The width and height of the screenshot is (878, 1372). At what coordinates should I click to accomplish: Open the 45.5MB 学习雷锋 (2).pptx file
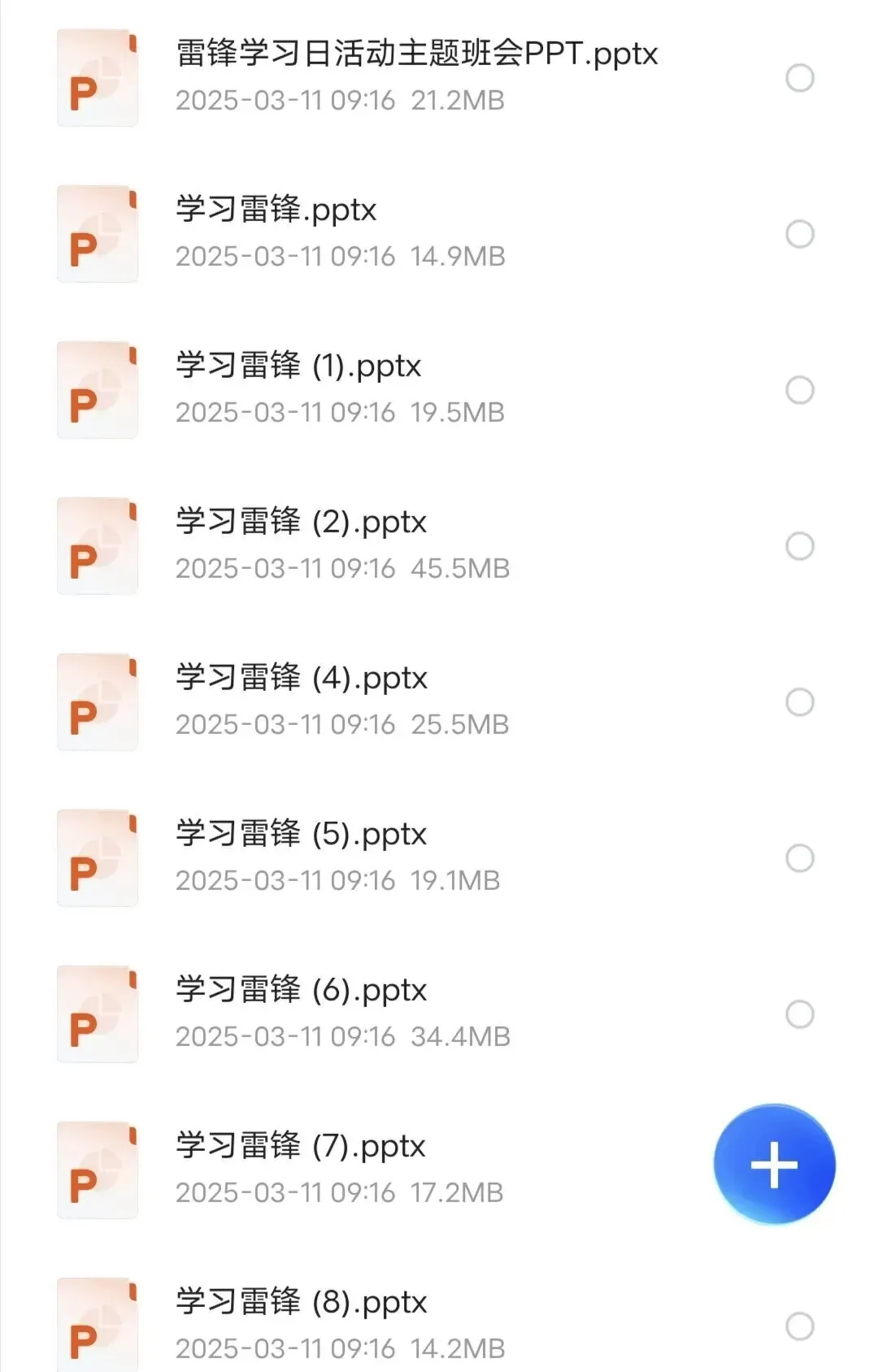click(x=302, y=523)
